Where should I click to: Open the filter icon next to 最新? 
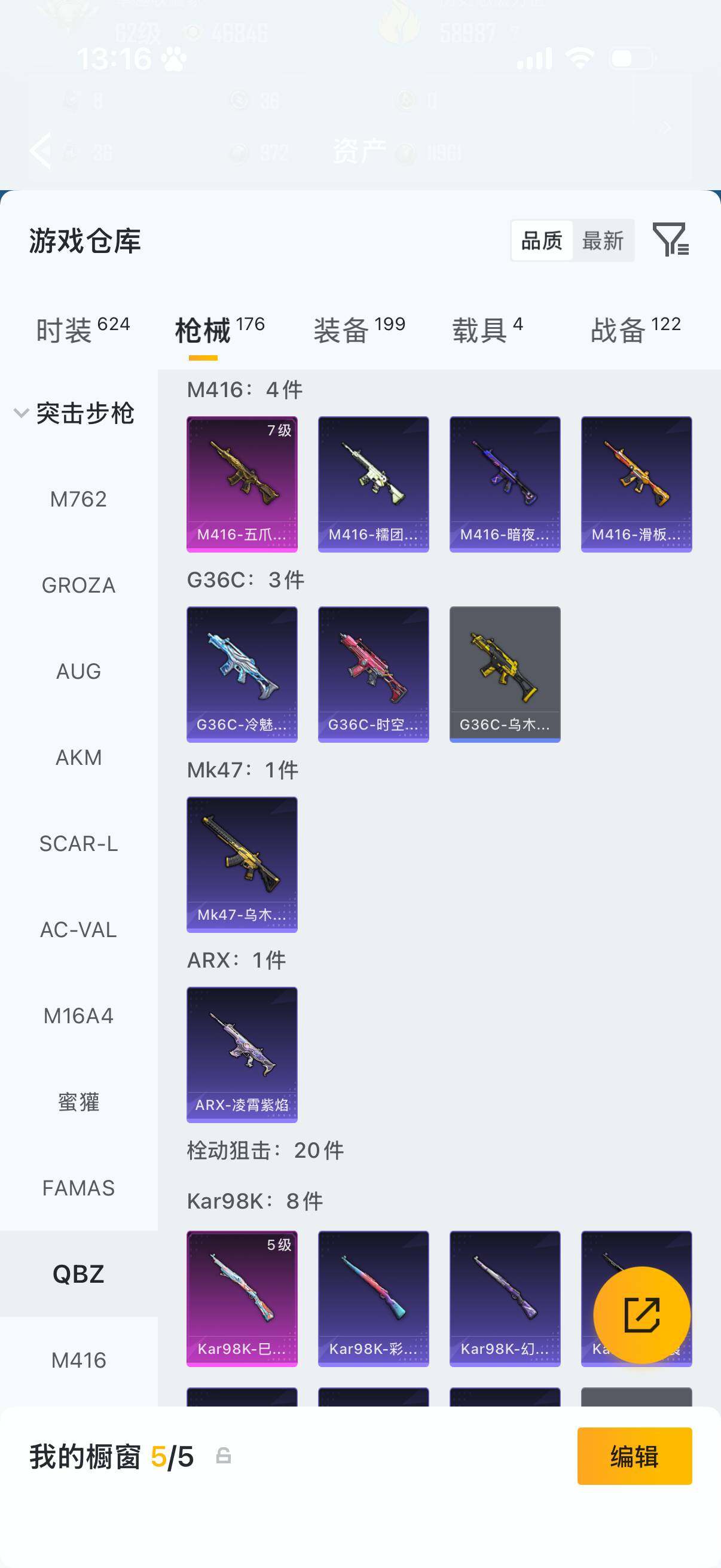click(671, 239)
